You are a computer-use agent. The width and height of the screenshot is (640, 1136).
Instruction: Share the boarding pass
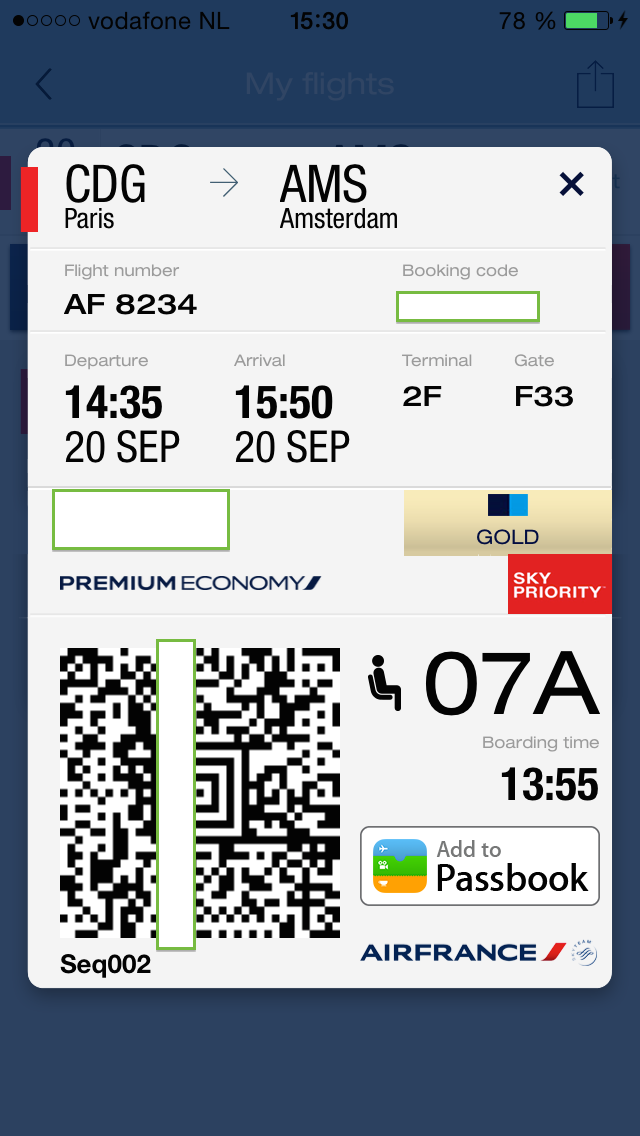pos(595,84)
